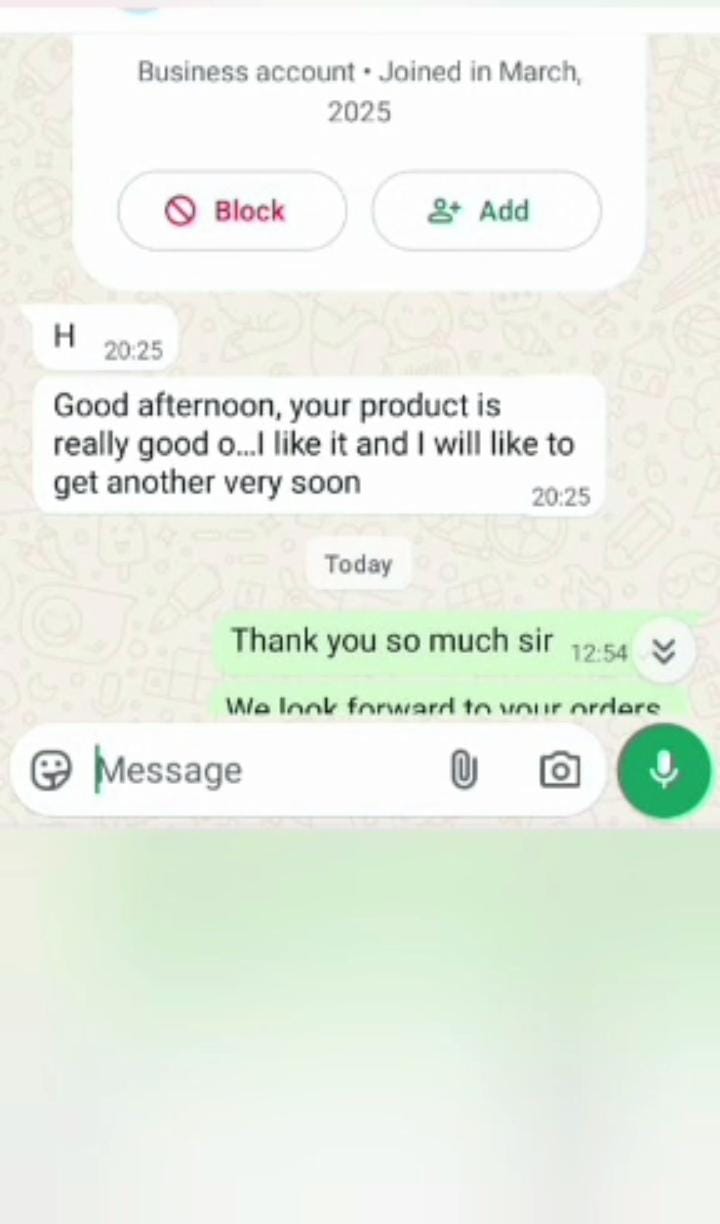The image size is (720, 1224).
Task: Open the attachment paperclip menu
Action: (463, 771)
